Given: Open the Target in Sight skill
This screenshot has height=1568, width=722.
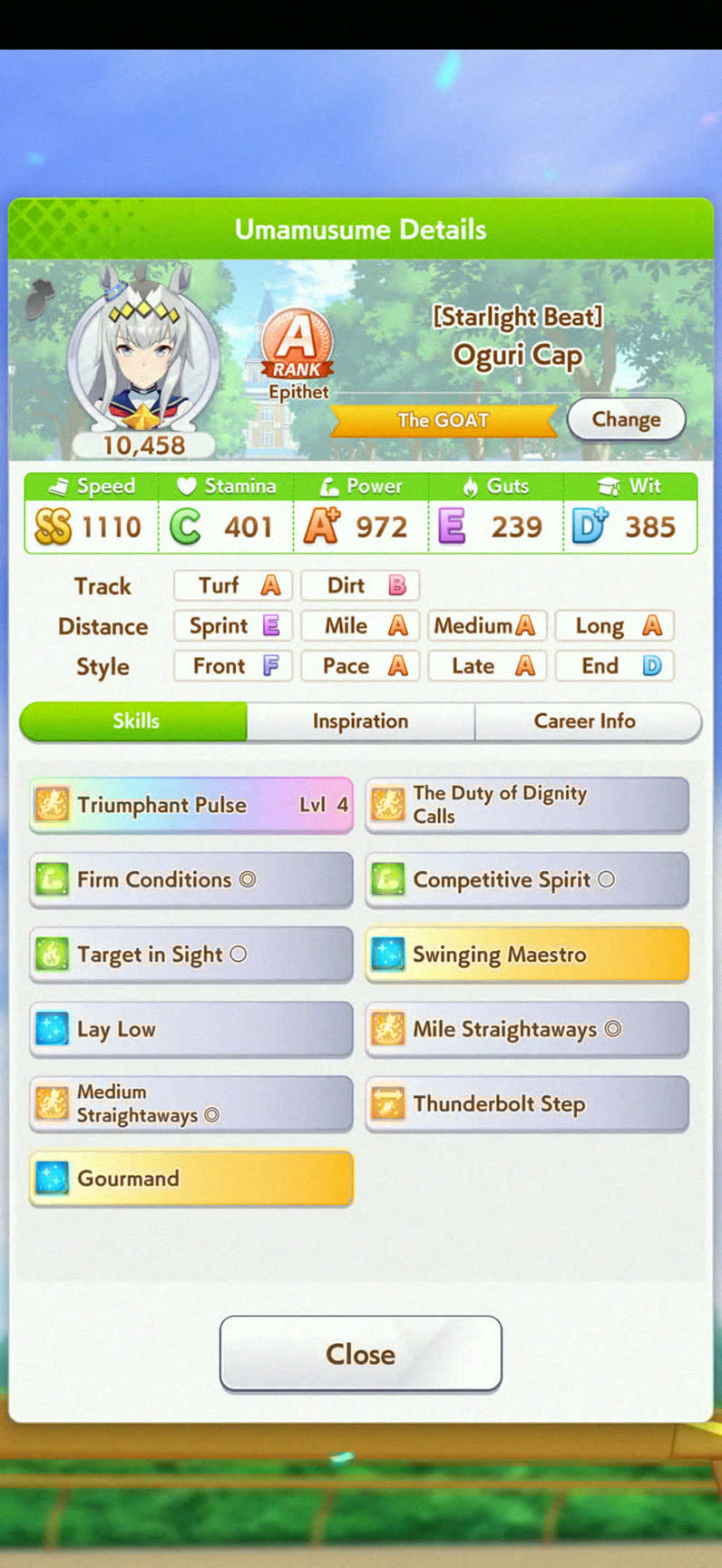Looking at the screenshot, I should 191,955.
